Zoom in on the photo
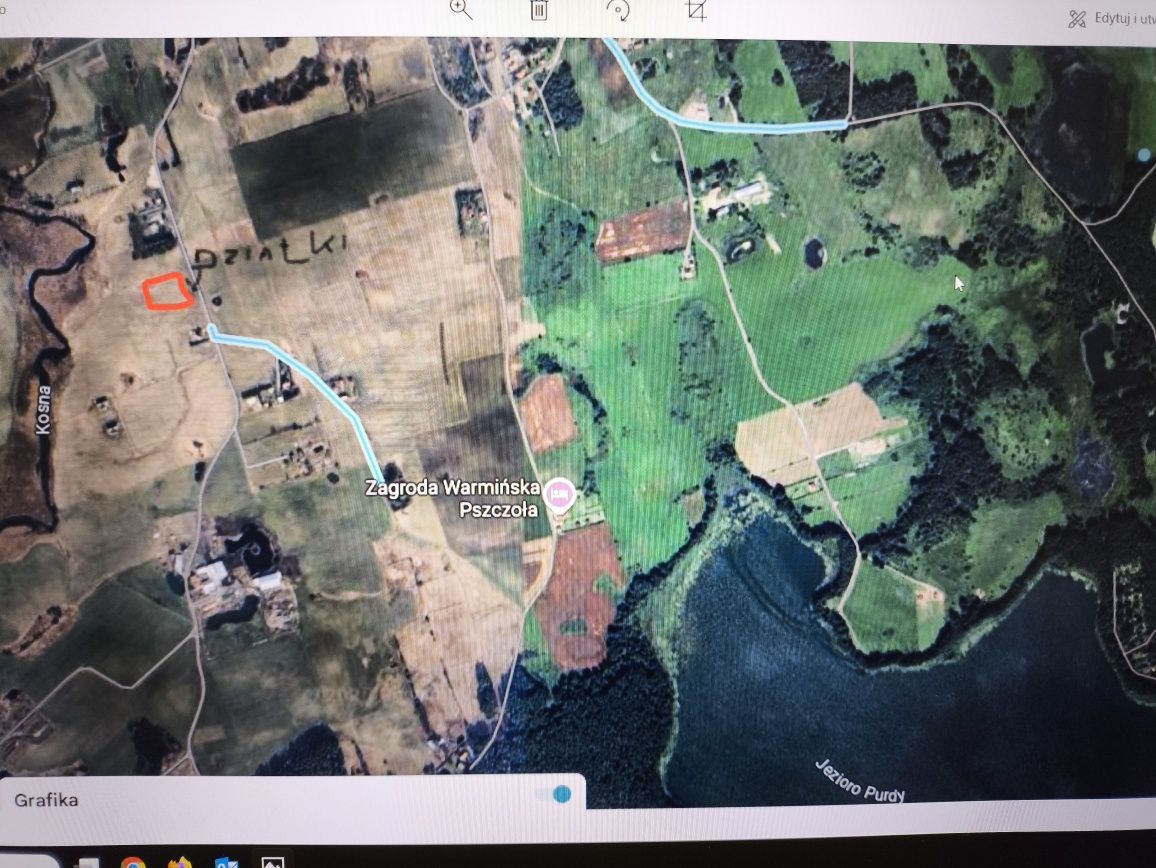 point(460,9)
